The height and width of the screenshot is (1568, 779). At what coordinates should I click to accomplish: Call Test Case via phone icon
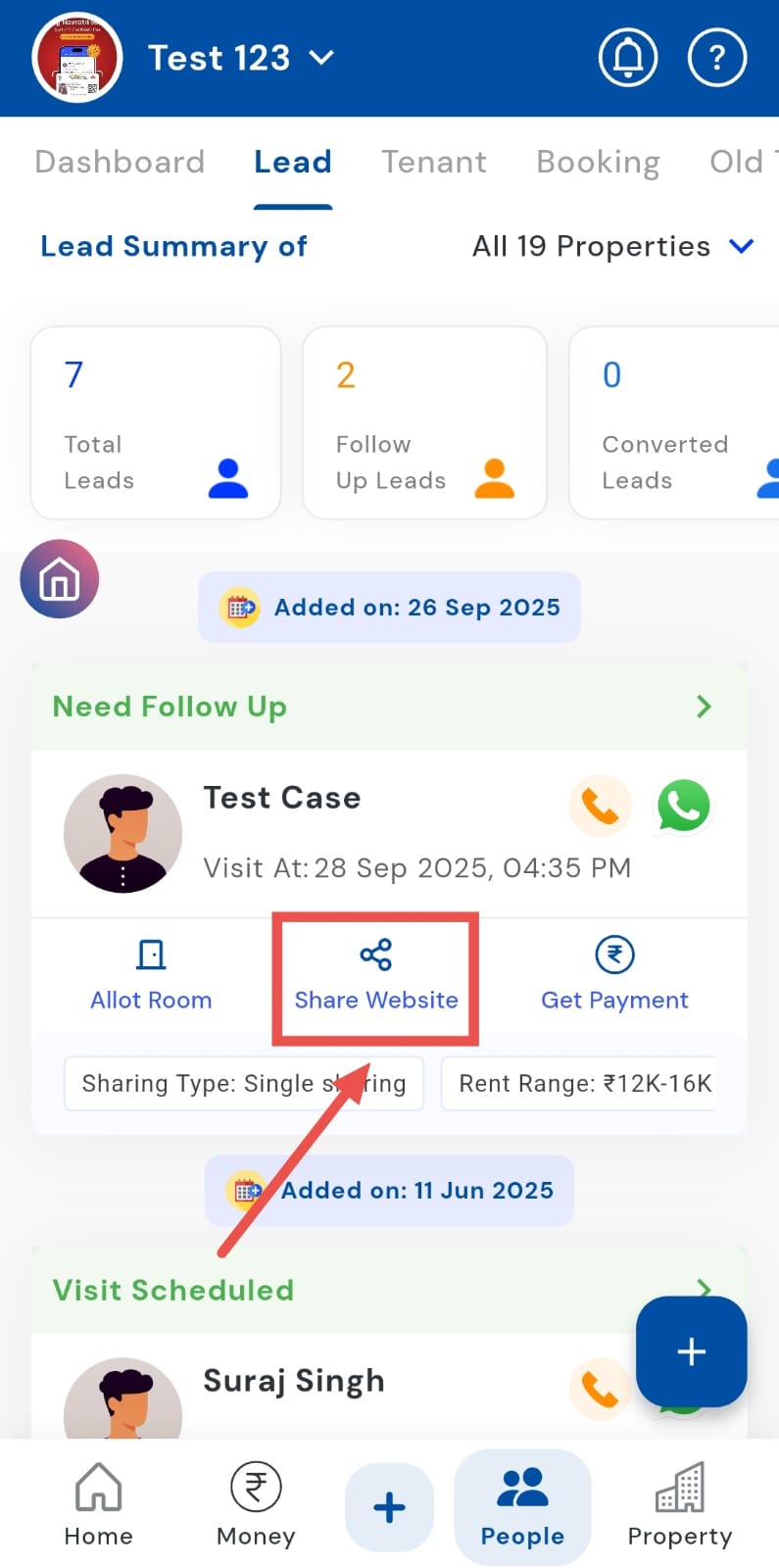pos(600,807)
